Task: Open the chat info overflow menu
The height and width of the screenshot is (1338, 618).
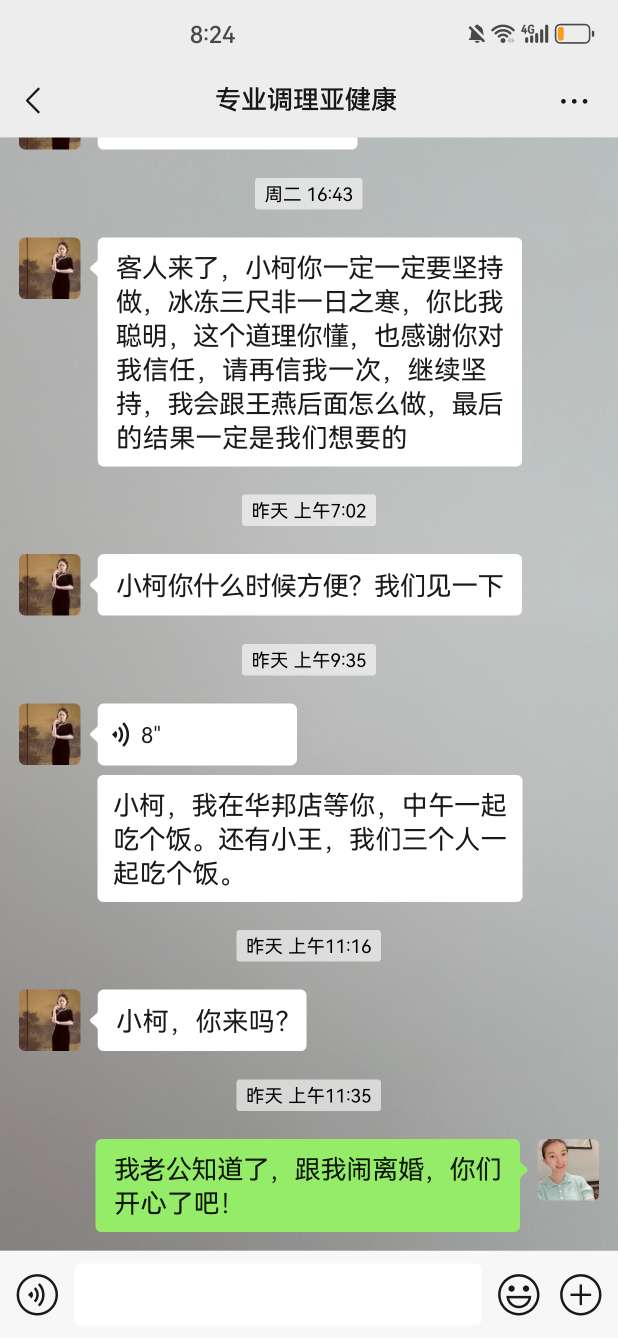Action: pos(574,101)
